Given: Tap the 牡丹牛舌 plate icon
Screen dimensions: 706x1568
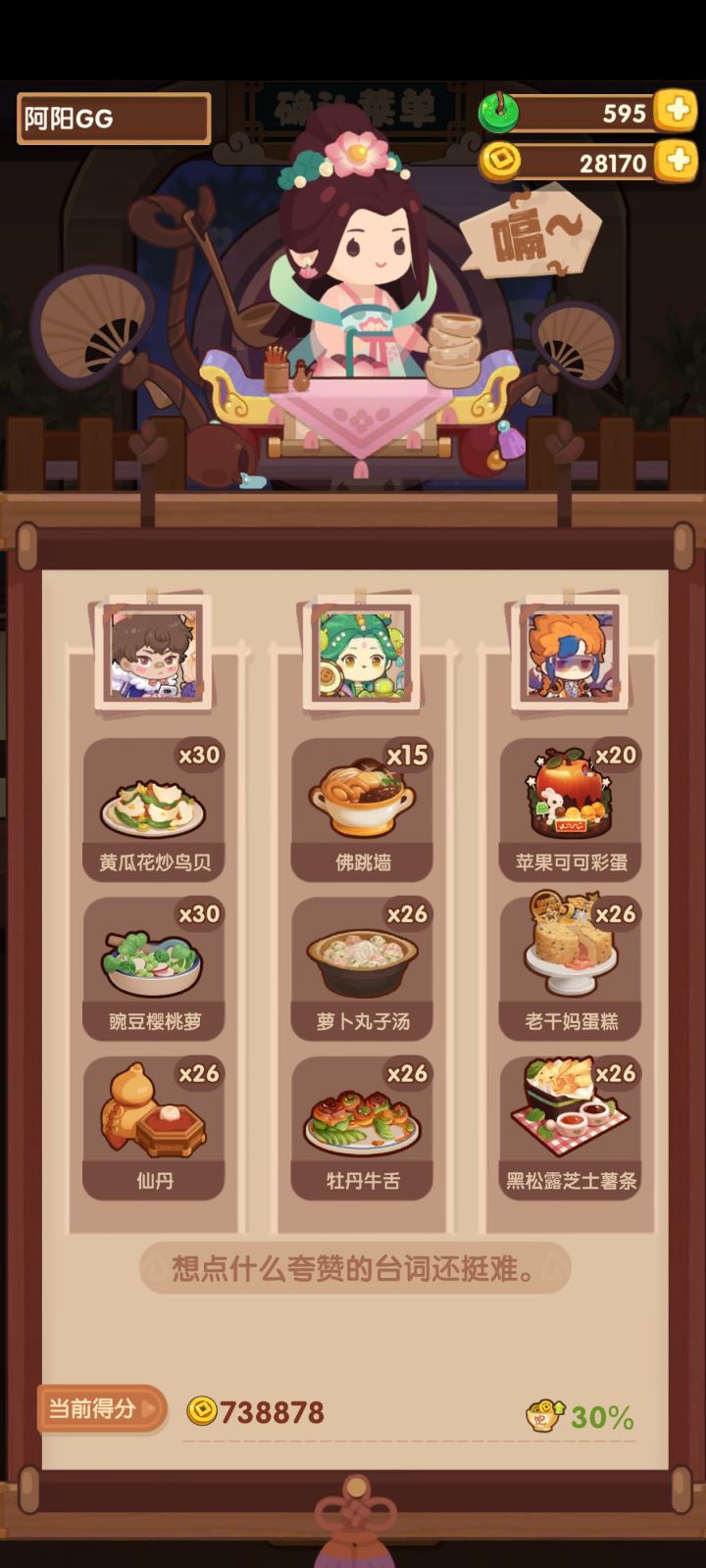Looking at the screenshot, I should tap(362, 1117).
